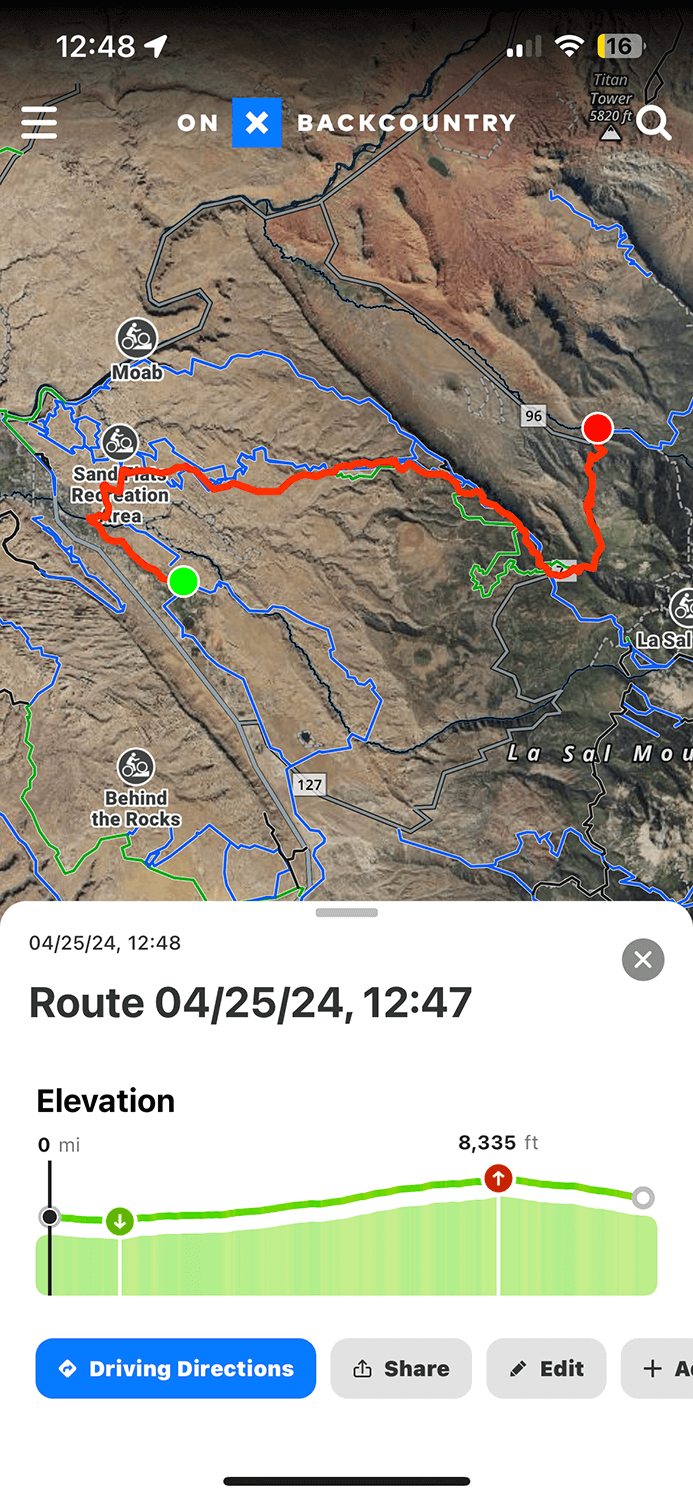Tap the La Sal biking marker
The height and width of the screenshot is (1500, 693).
(x=684, y=606)
